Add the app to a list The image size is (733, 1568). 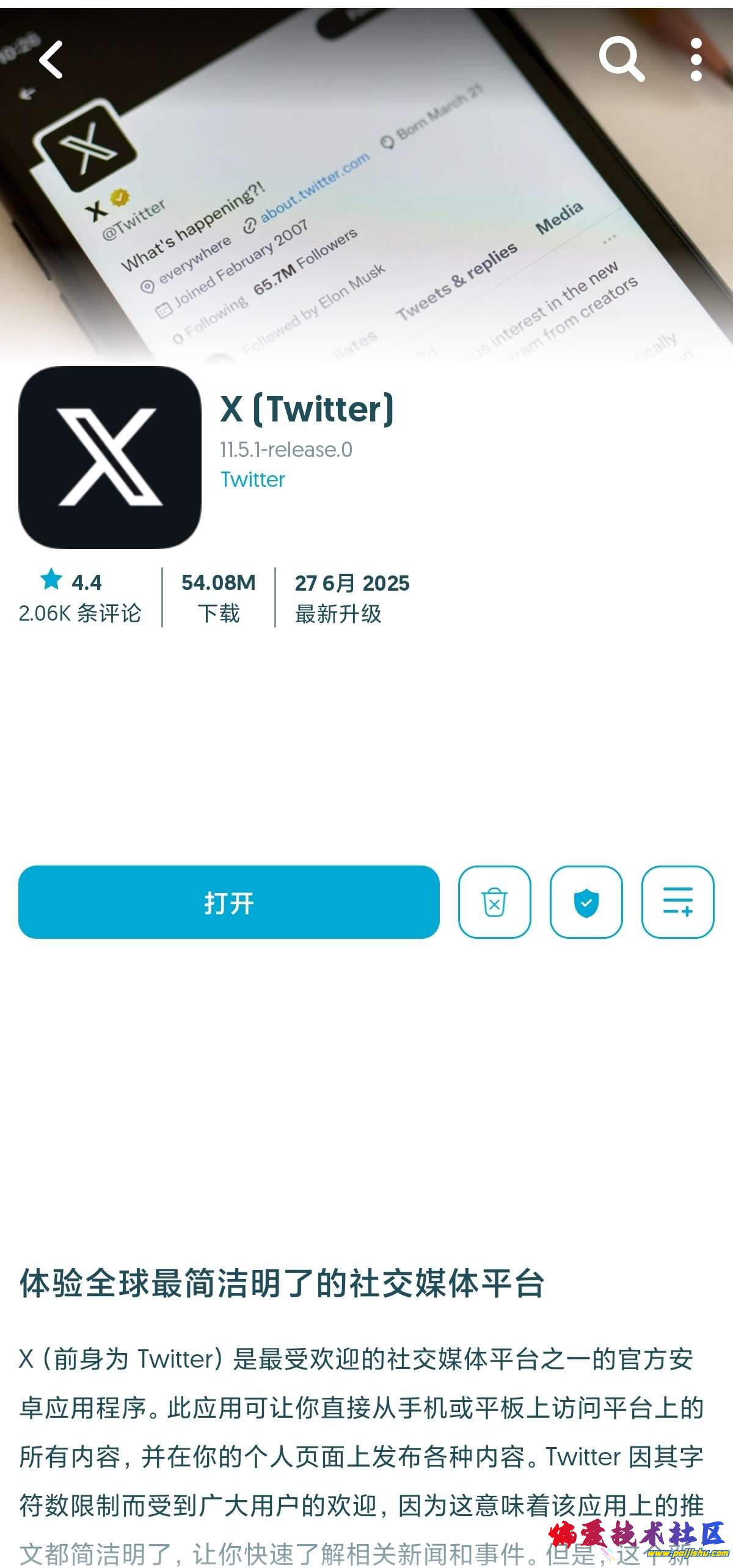point(677,902)
